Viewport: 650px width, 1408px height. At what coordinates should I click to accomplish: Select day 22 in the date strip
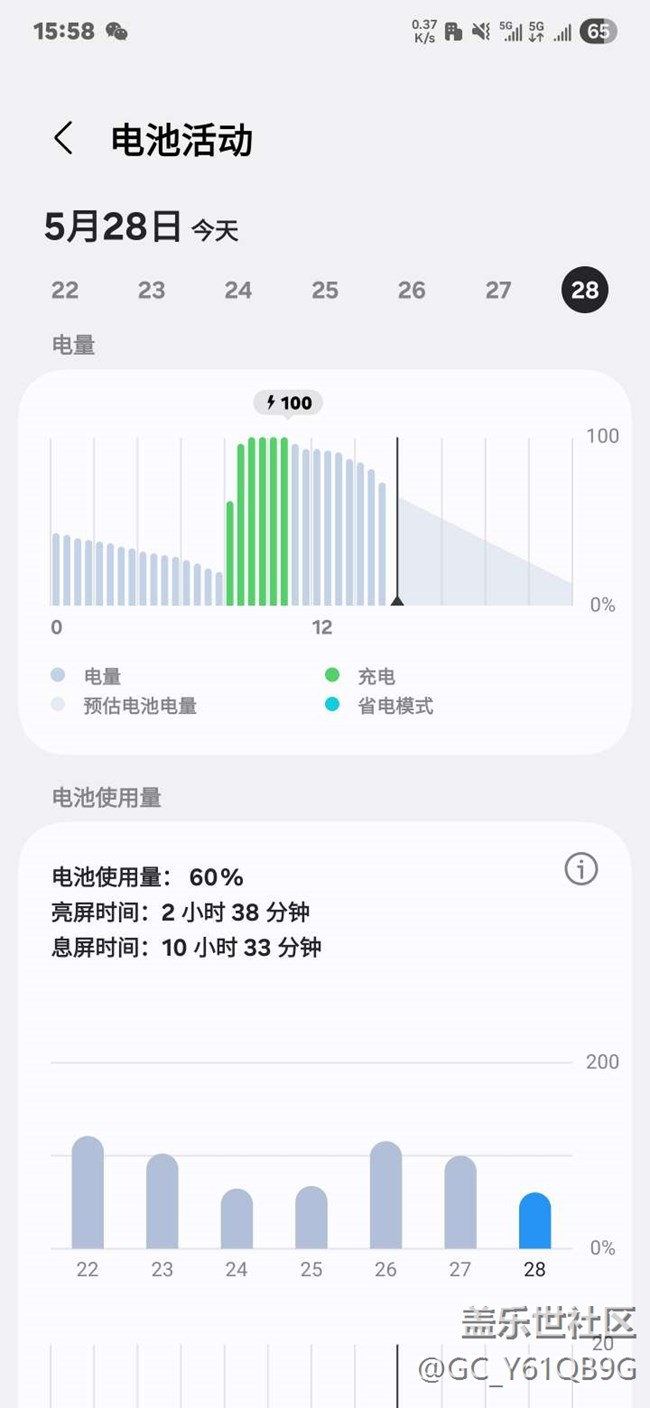[65, 290]
